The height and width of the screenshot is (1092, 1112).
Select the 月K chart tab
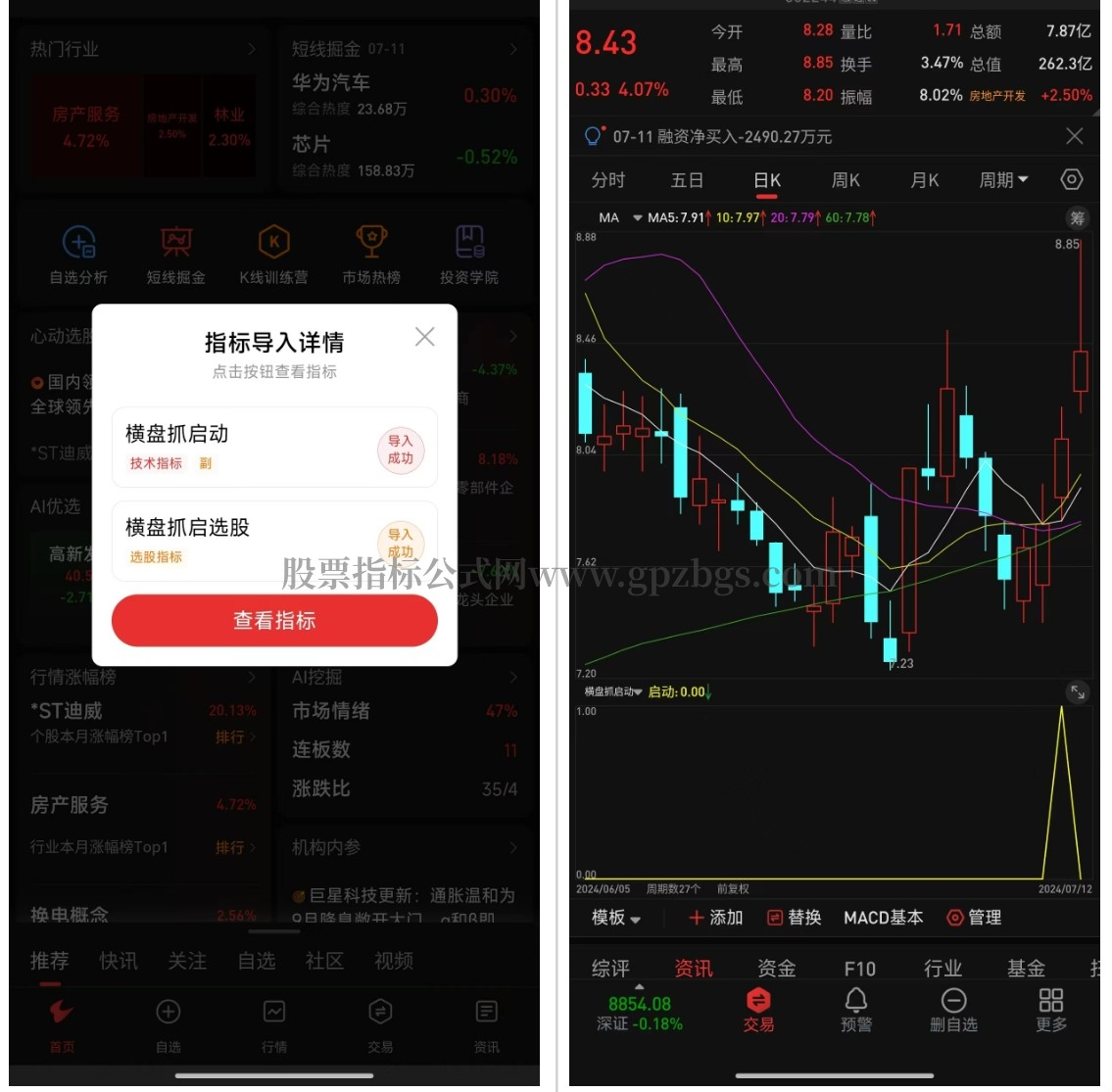tap(925, 180)
